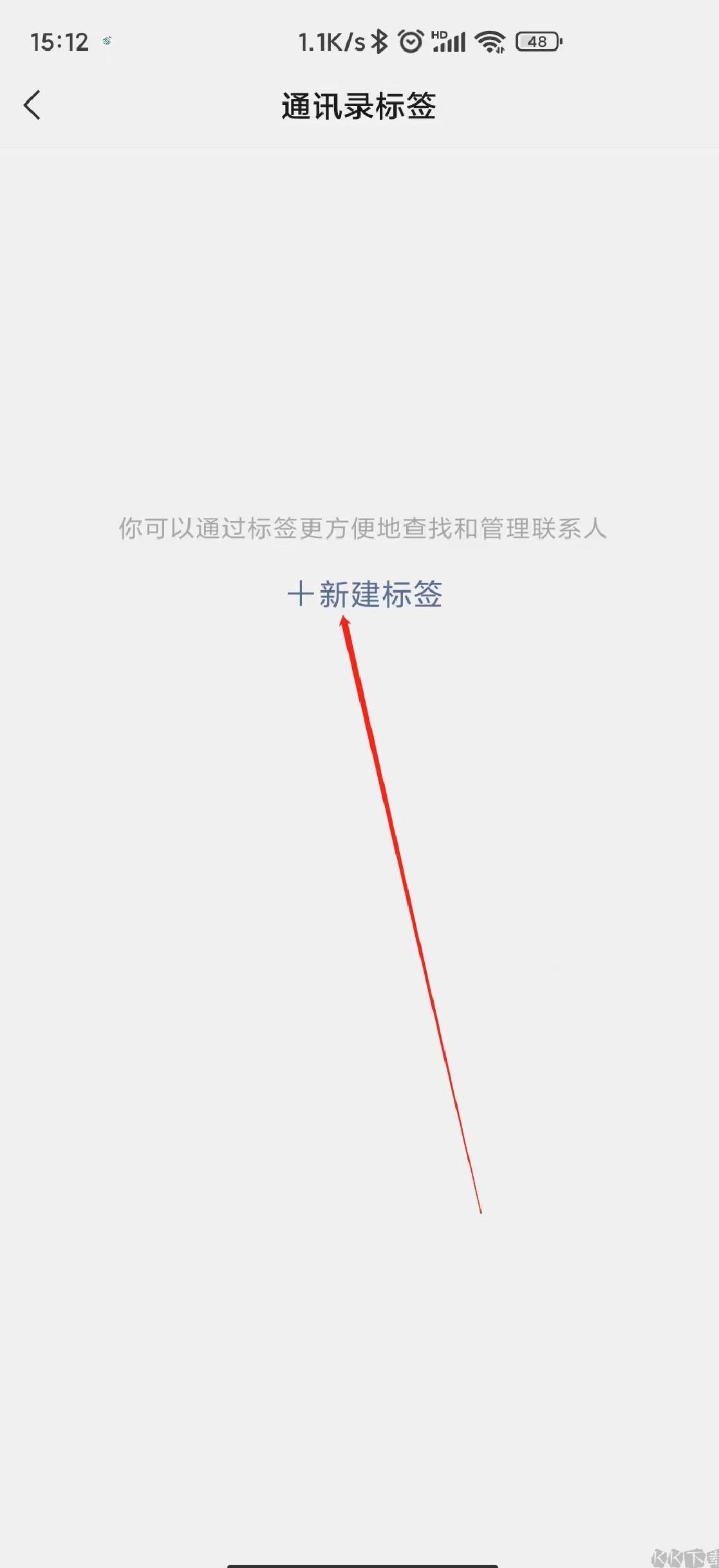The image size is (719, 1568).
Task: Go back from 通讯录标签 page
Action: point(32,106)
